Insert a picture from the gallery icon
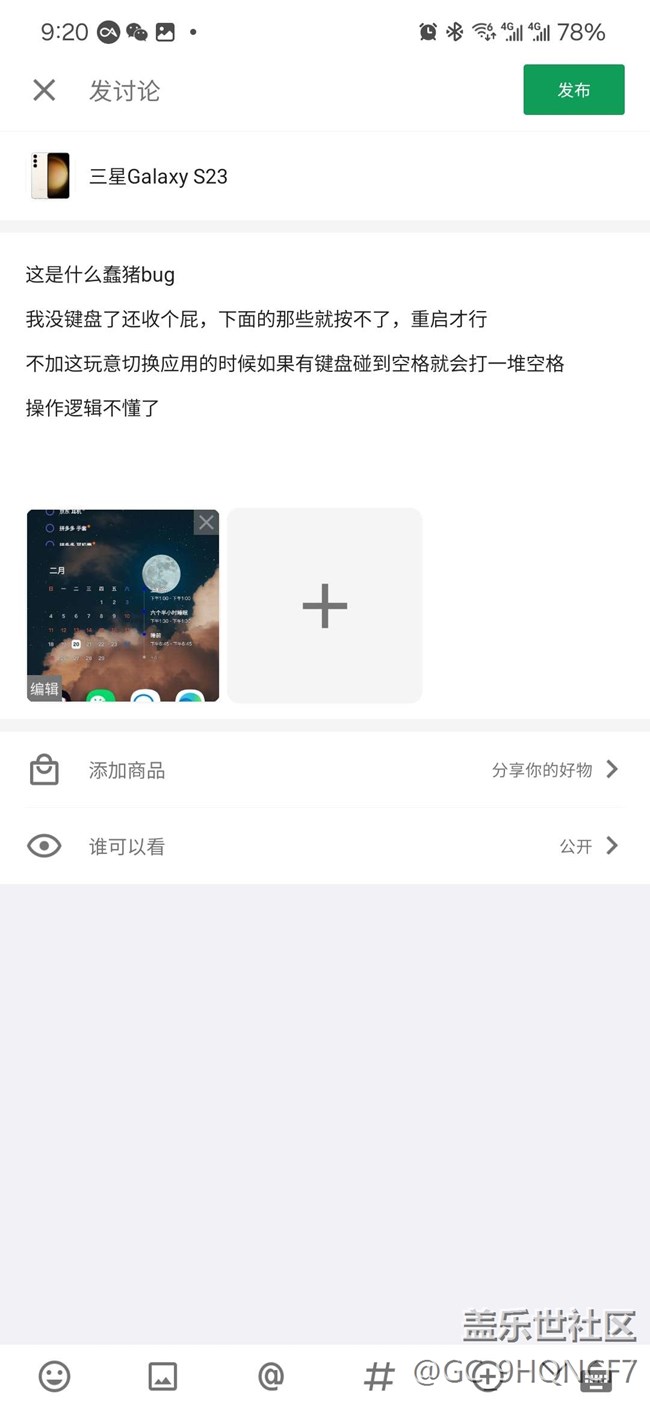The height and width of the screenshot is (1408, 650). pyautogui.click(x=163, y=1376)
